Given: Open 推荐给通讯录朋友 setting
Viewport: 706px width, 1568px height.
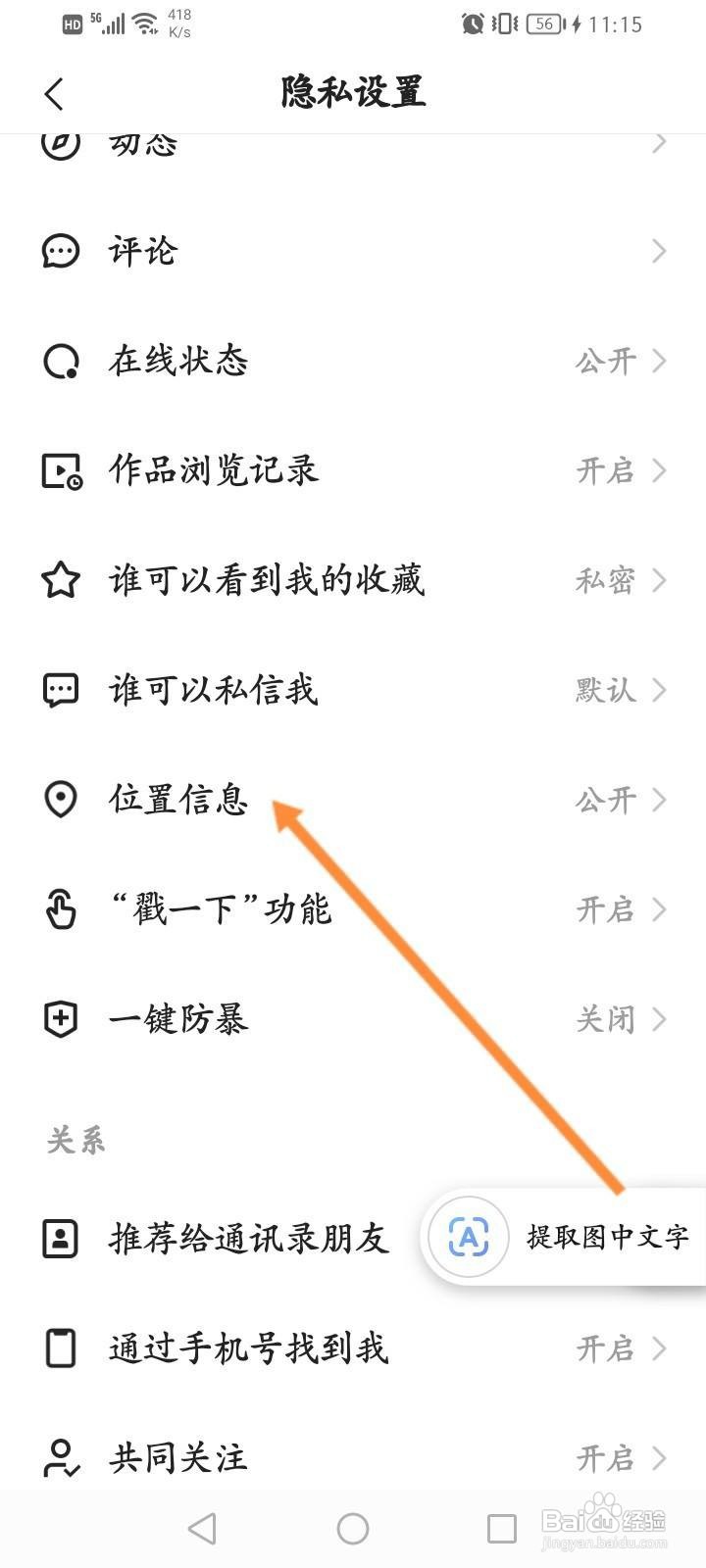Looking at the screenshot, I should 211,1240.
